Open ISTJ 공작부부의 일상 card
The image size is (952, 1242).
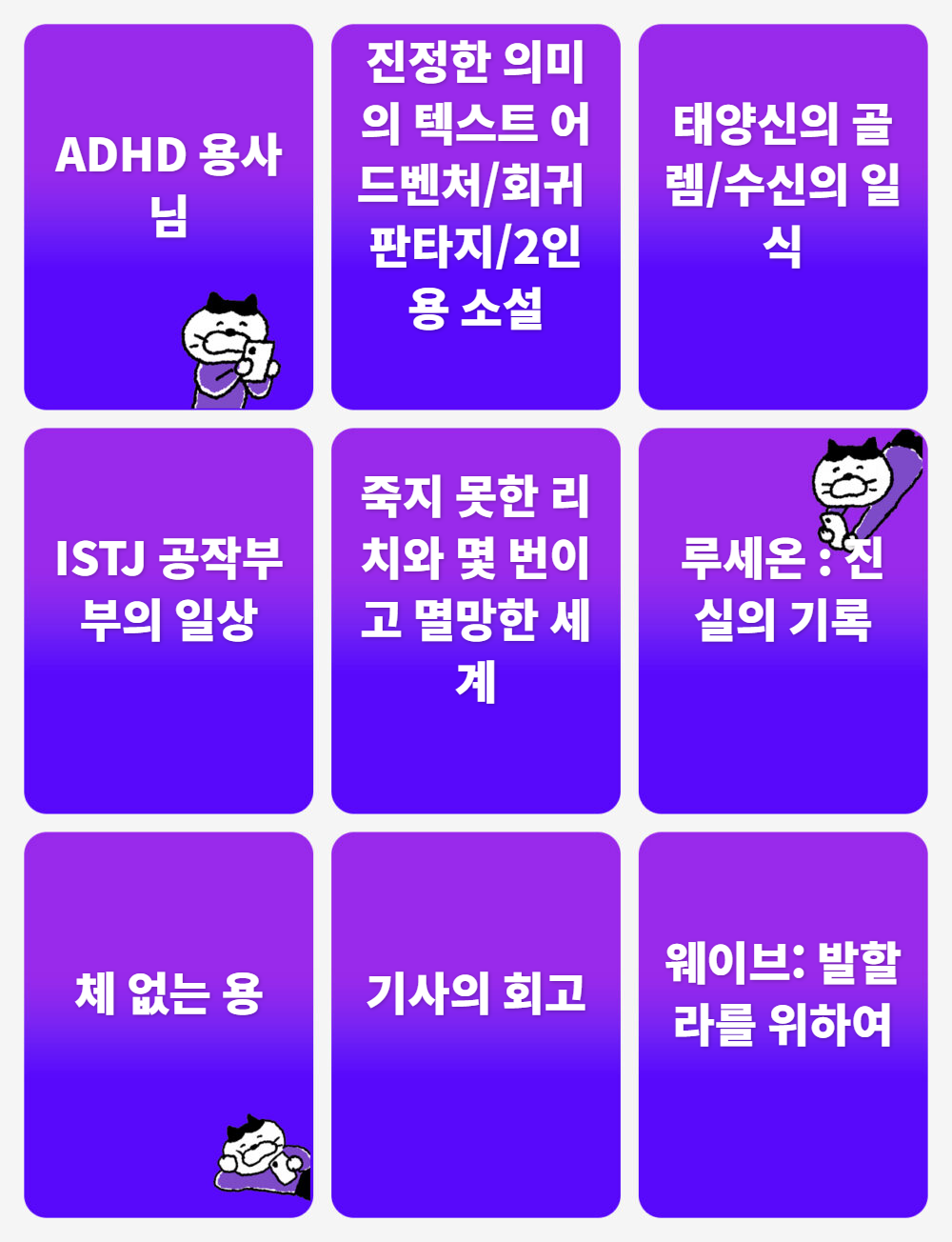(169, 621)
